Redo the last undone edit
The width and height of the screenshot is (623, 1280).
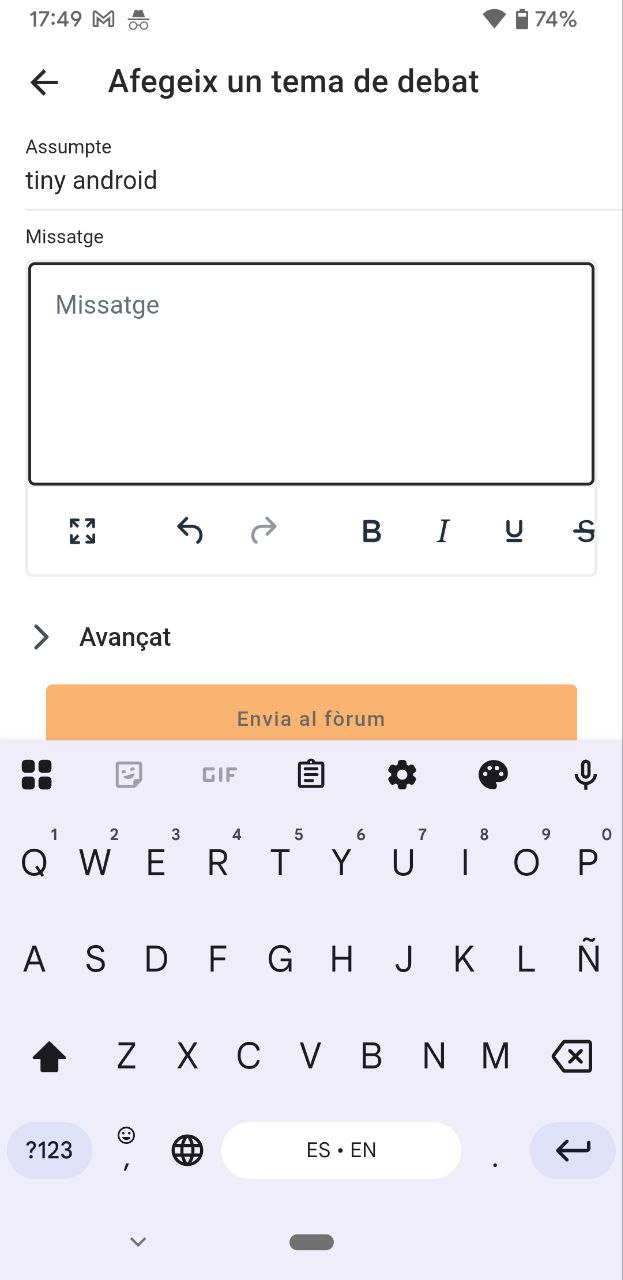263,531
